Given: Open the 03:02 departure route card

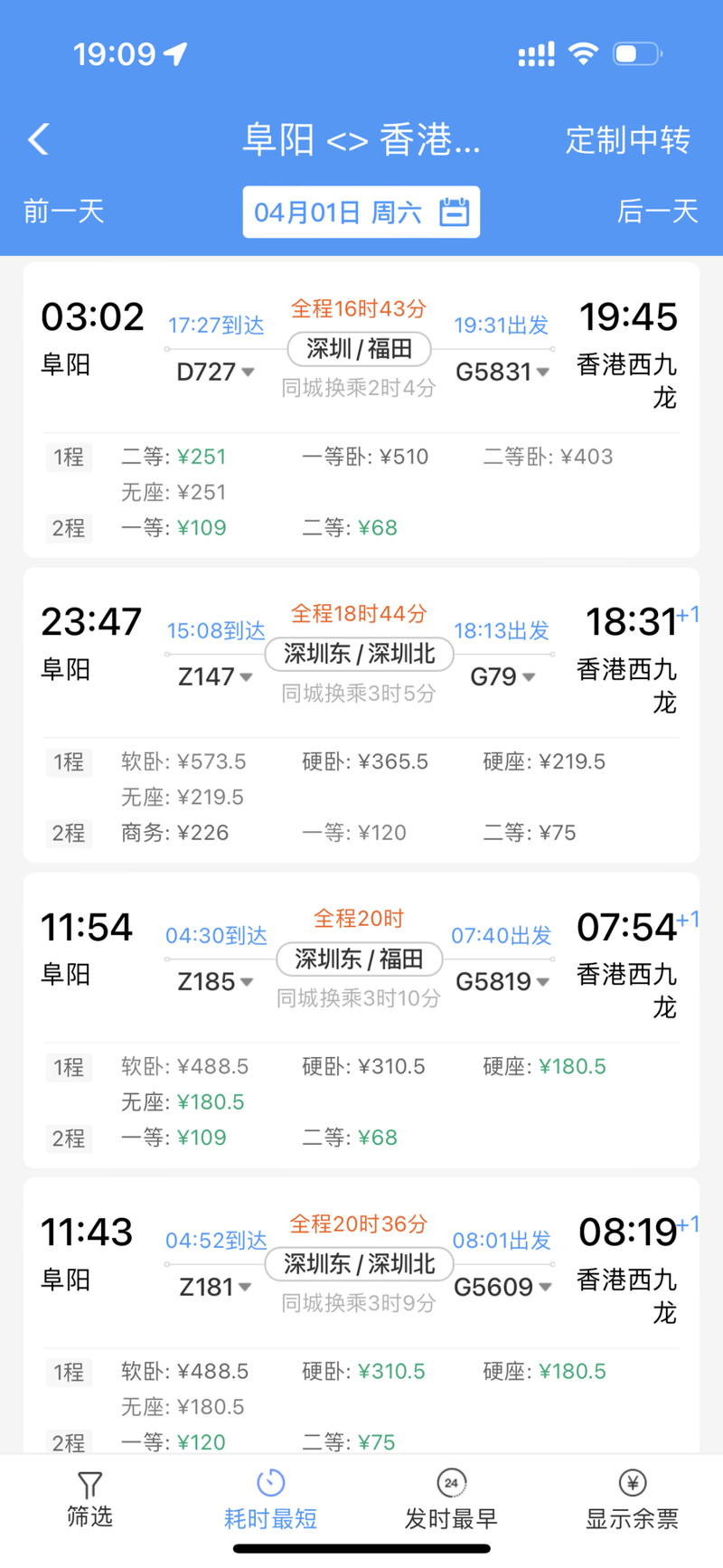Looking at the screenshot, I should 361,410.
